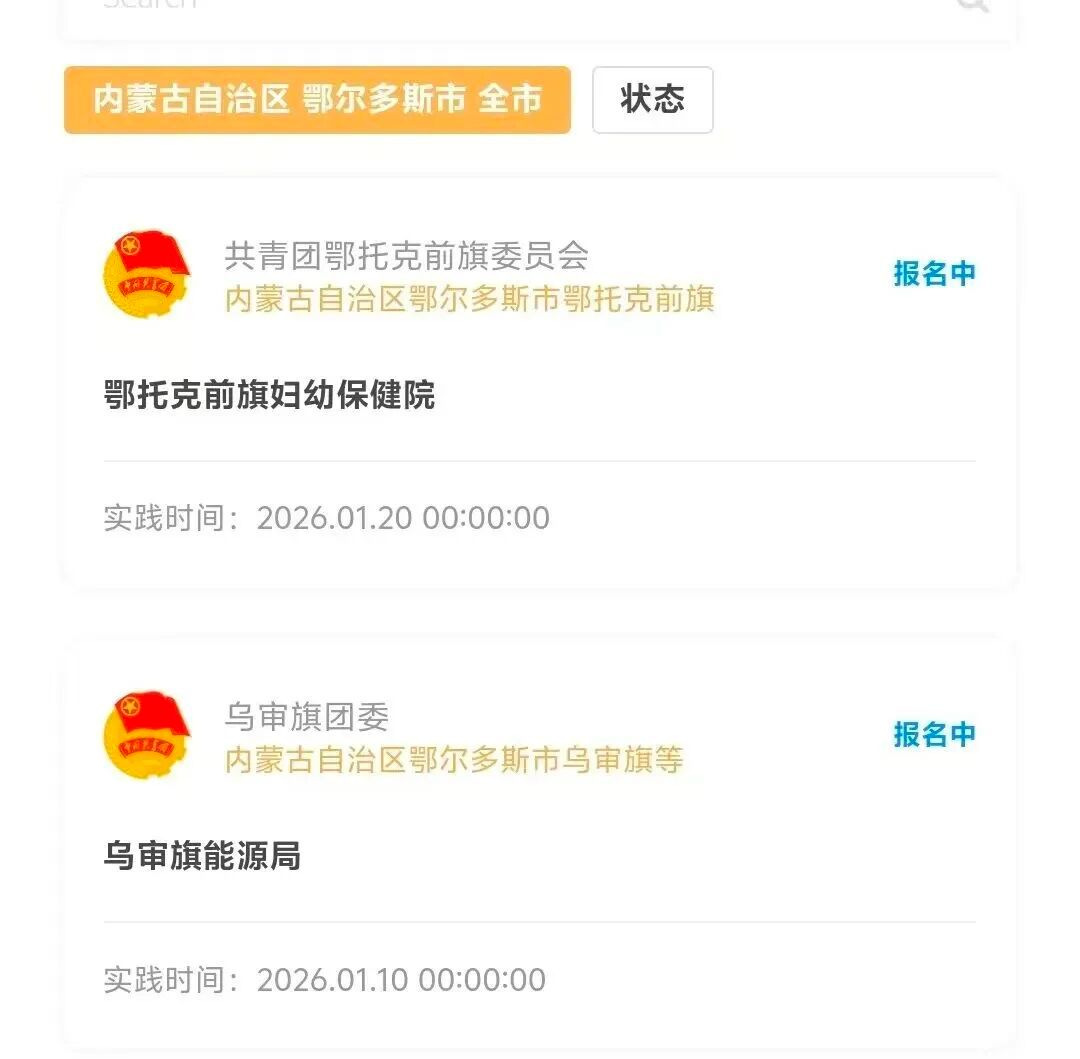Image resolution: width=1080 pixels, height=1059 pixels.
Task: Open the 内蒙古自治区 鄂尔多斯市 region filter
Action: tap(317, 100)
